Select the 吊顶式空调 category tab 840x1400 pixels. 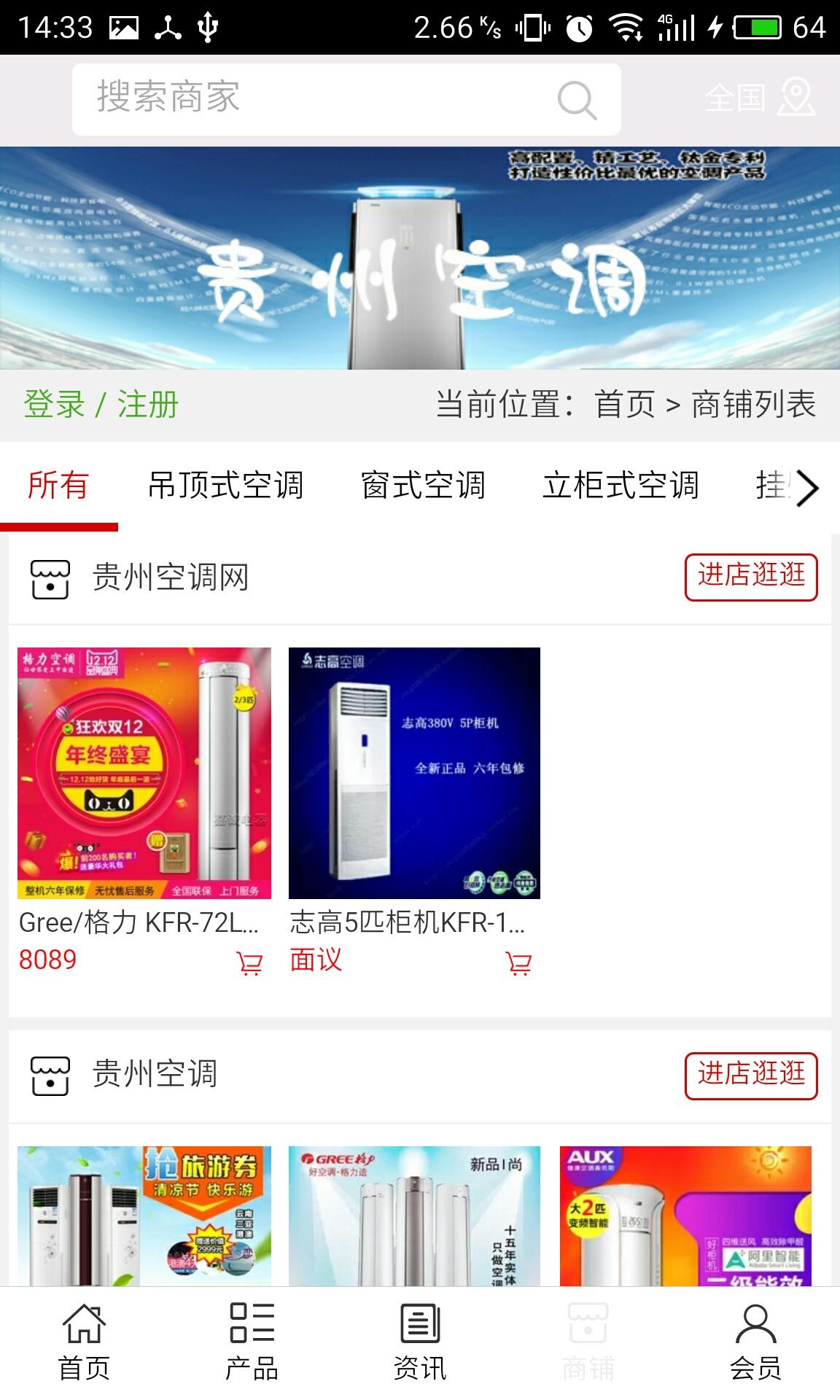tap(225, 486)
